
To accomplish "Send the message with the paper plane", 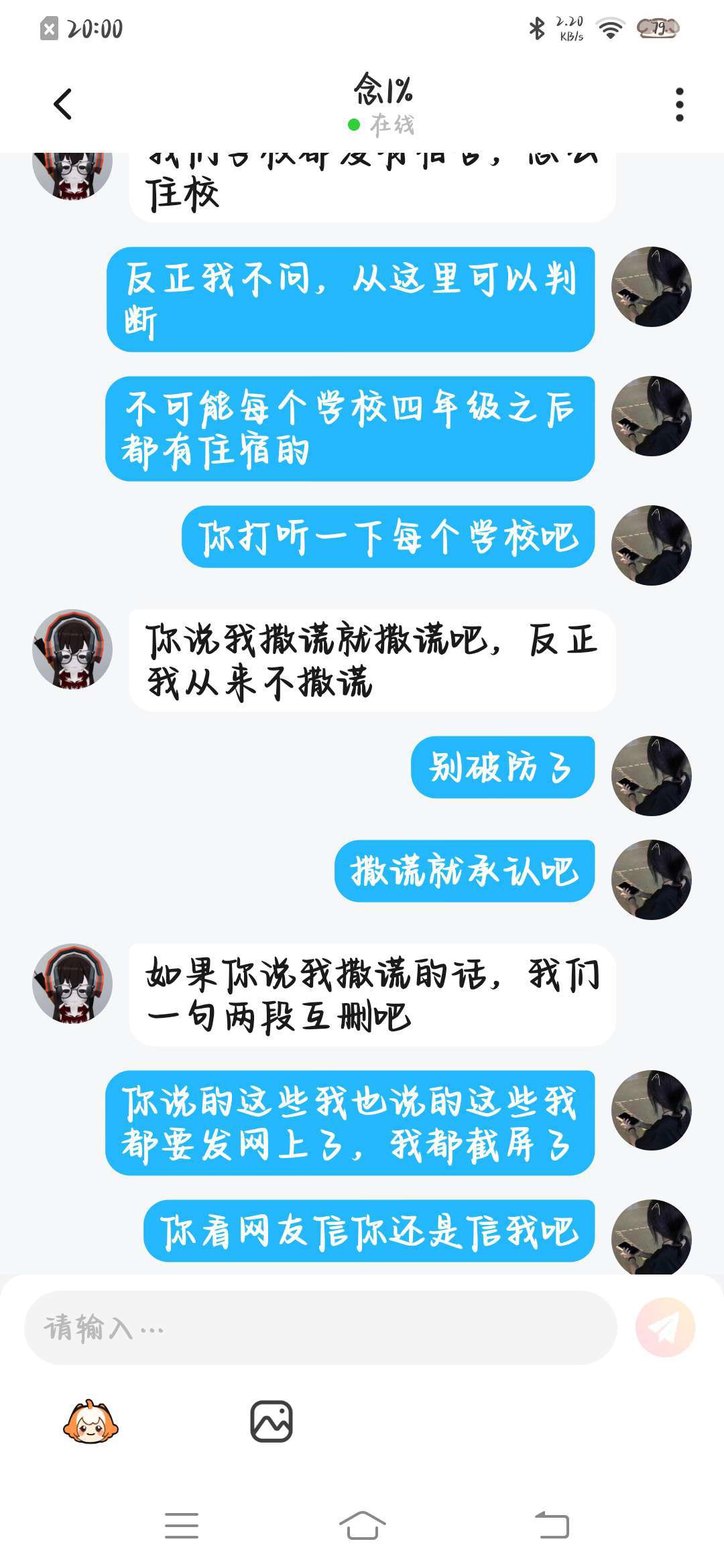I will click(x=665, y=1327).
